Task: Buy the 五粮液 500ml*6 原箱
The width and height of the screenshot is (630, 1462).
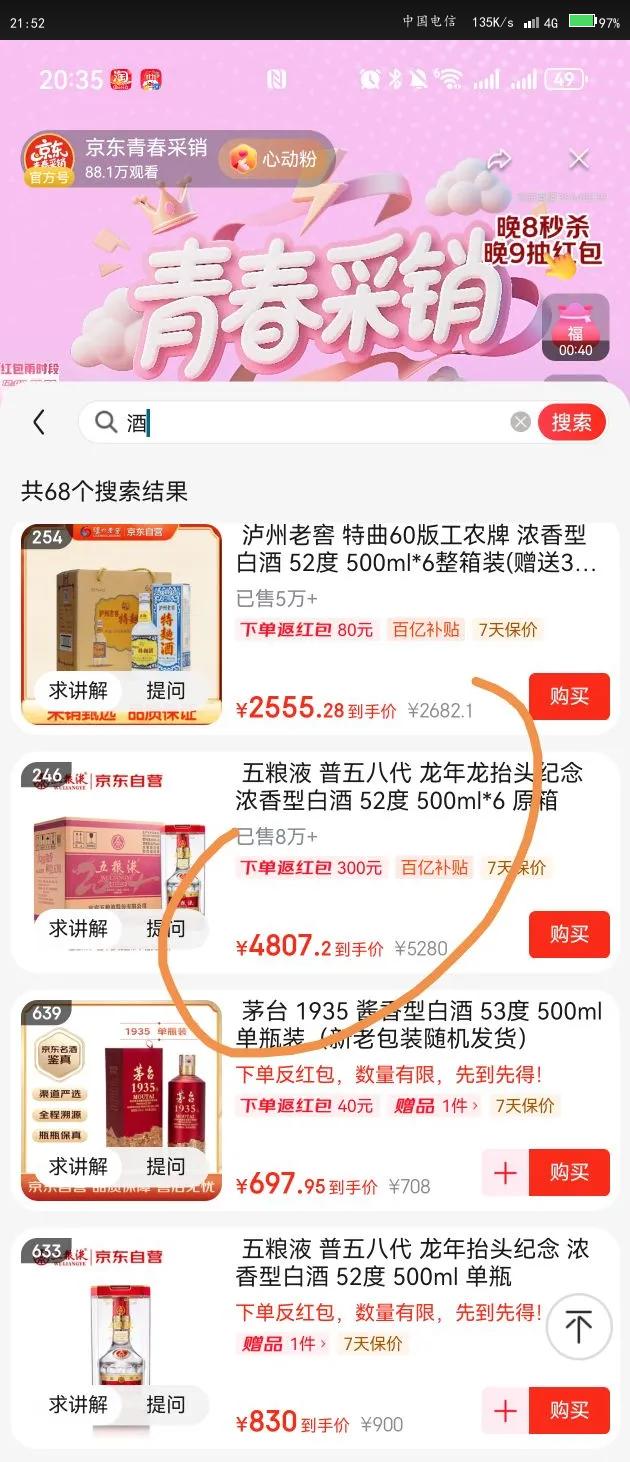Action: [x=568, y=934]
